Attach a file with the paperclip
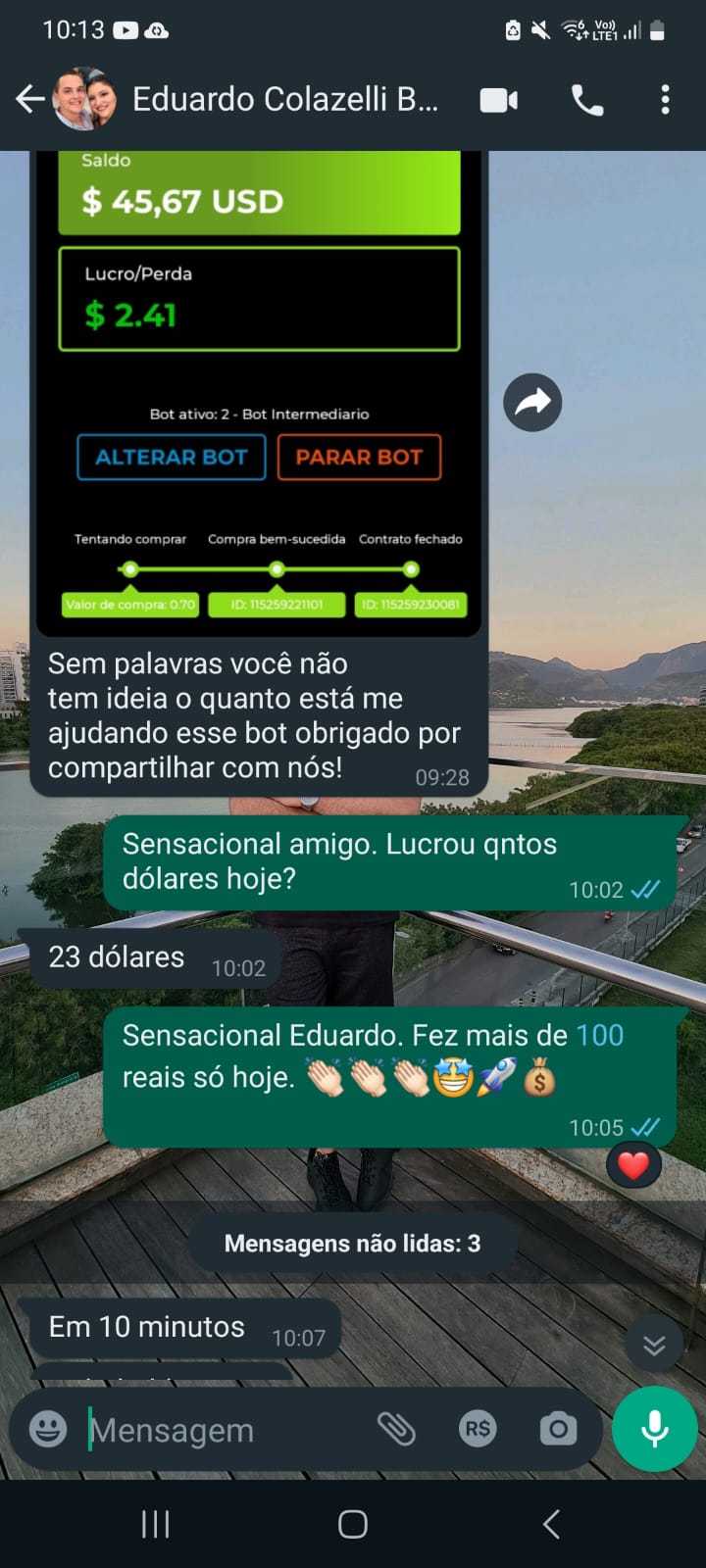The width and height of the screenshot is (706, 1568). point(397,1429)
